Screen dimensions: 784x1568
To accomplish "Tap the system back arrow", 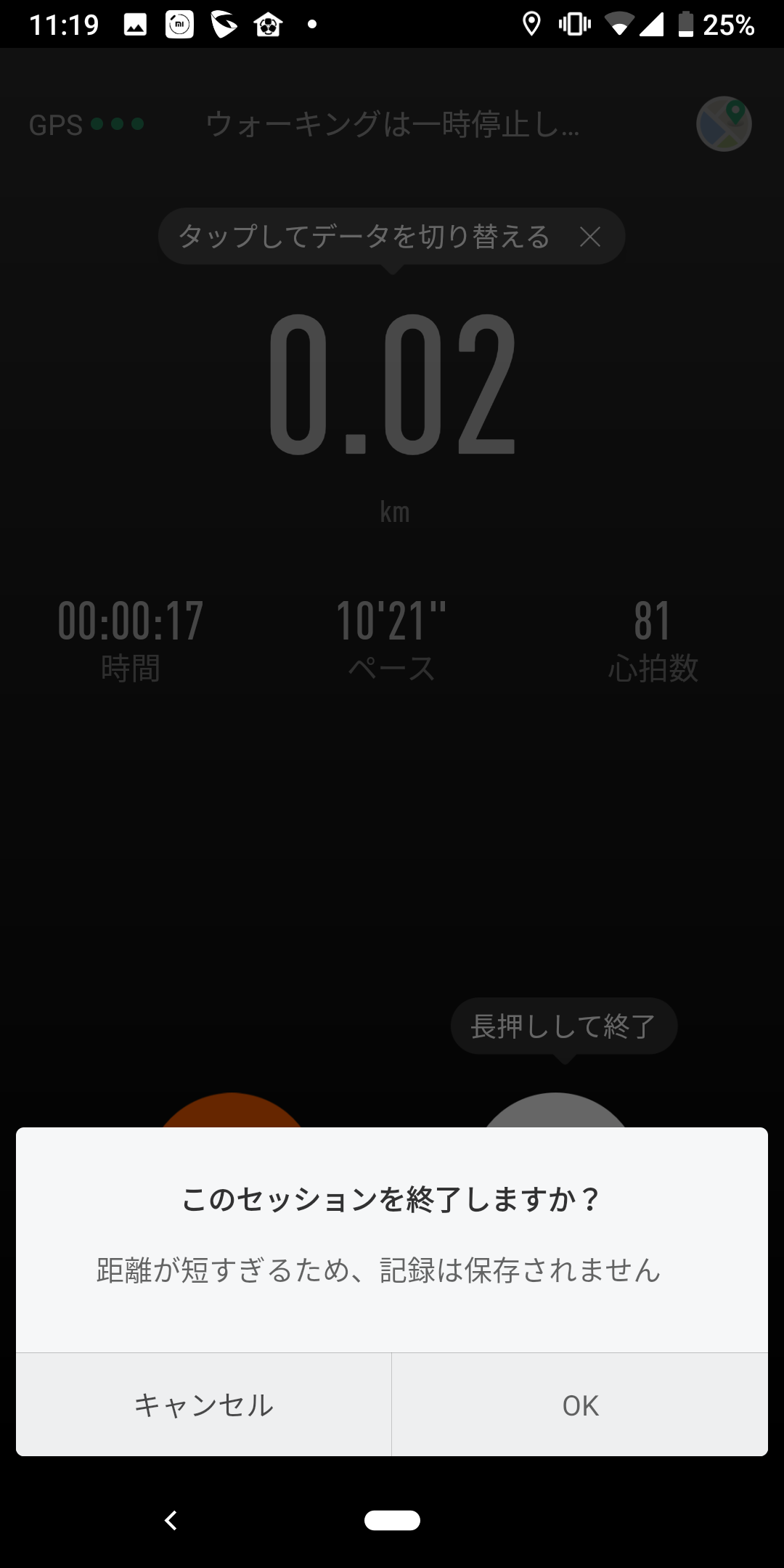I will (x=171, y=1520).
